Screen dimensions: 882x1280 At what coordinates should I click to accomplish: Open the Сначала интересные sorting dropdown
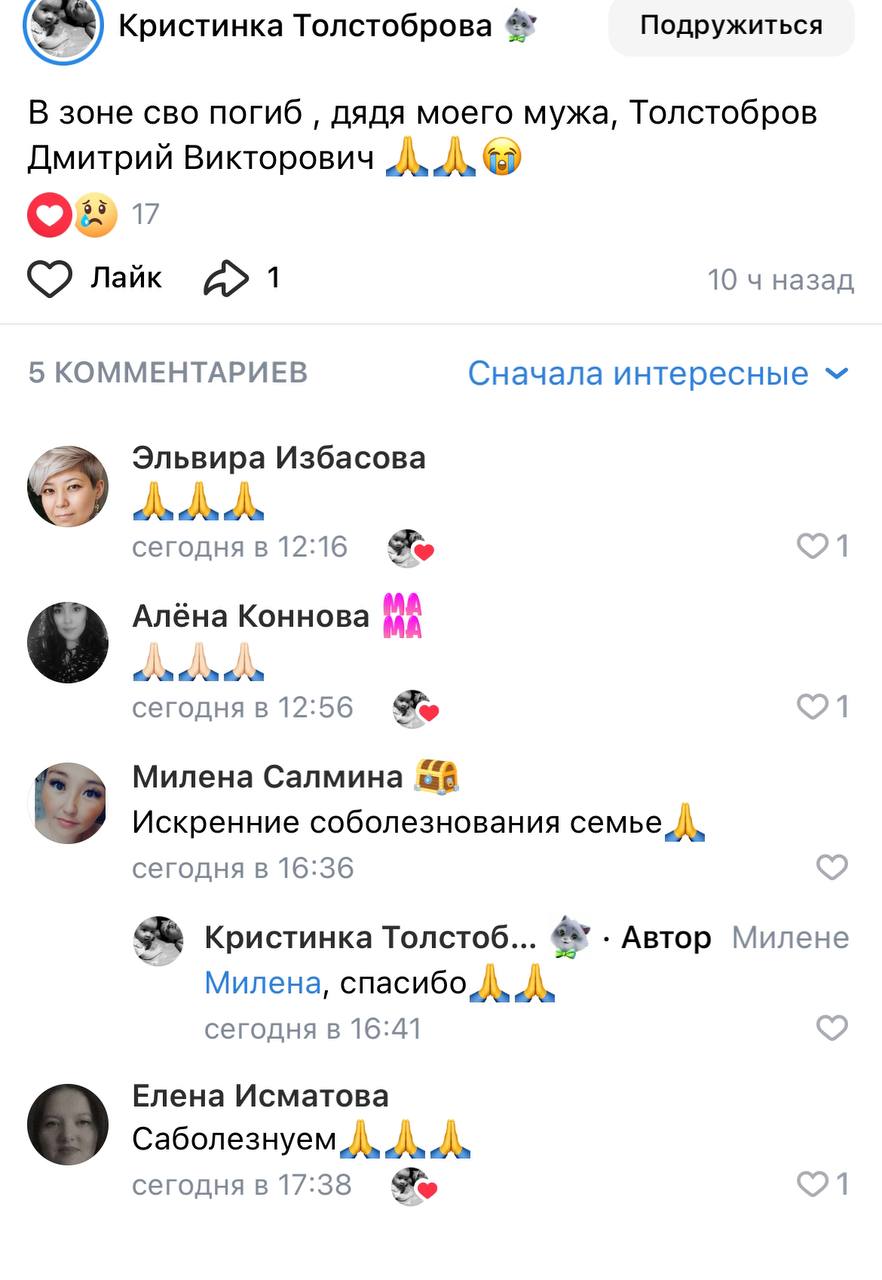657,373
